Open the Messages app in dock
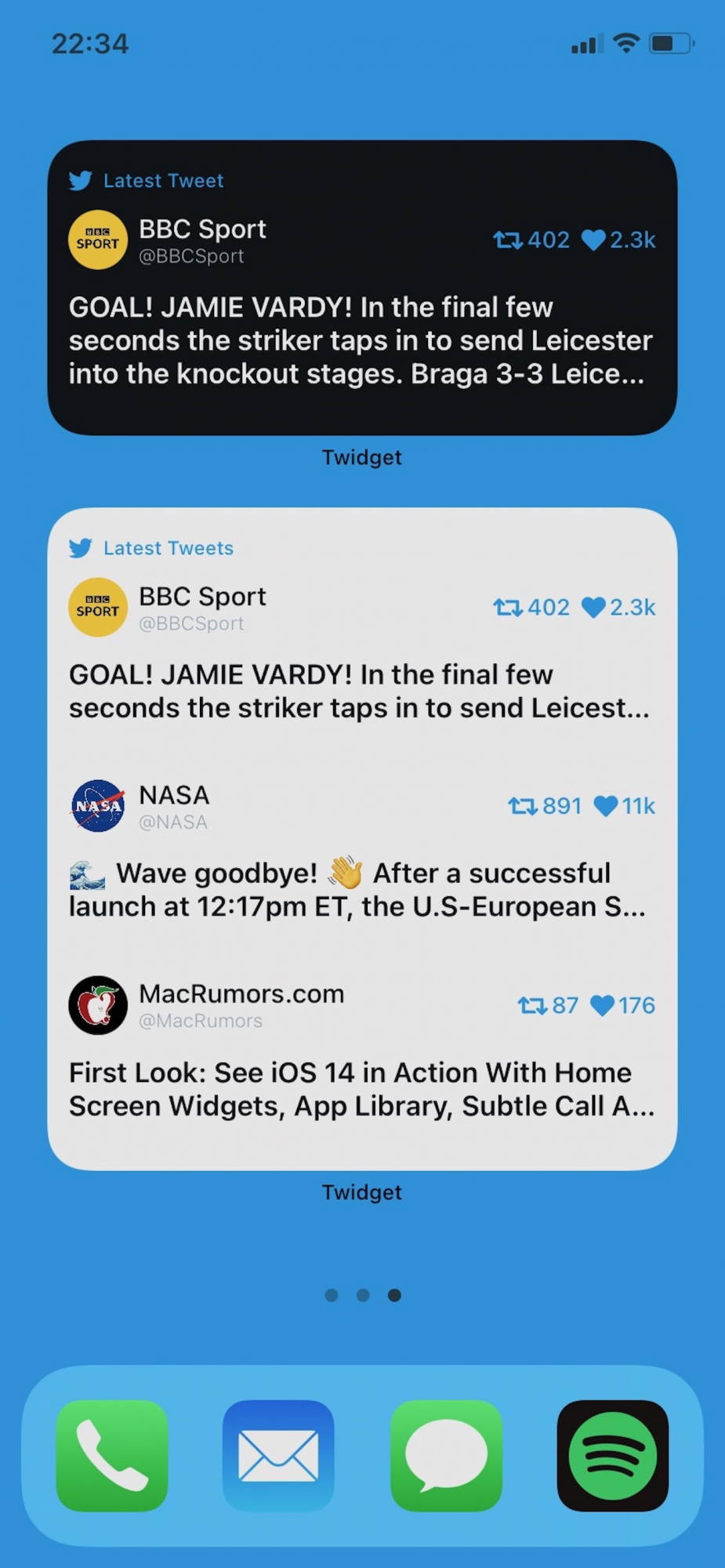Image resolution: width=725 pixels, height=1568 pixels. click(446, 1455)
